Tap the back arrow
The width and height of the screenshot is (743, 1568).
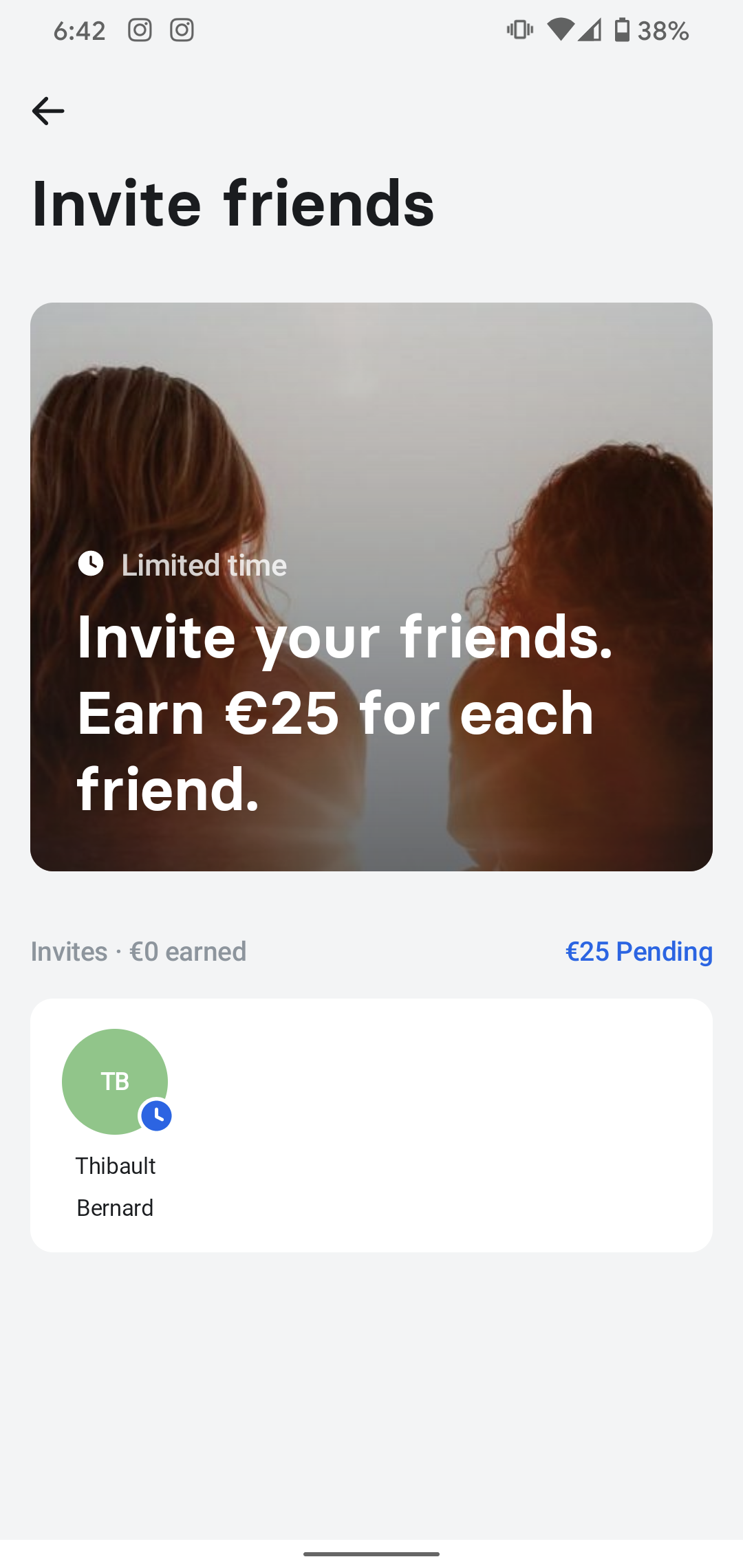47,110
